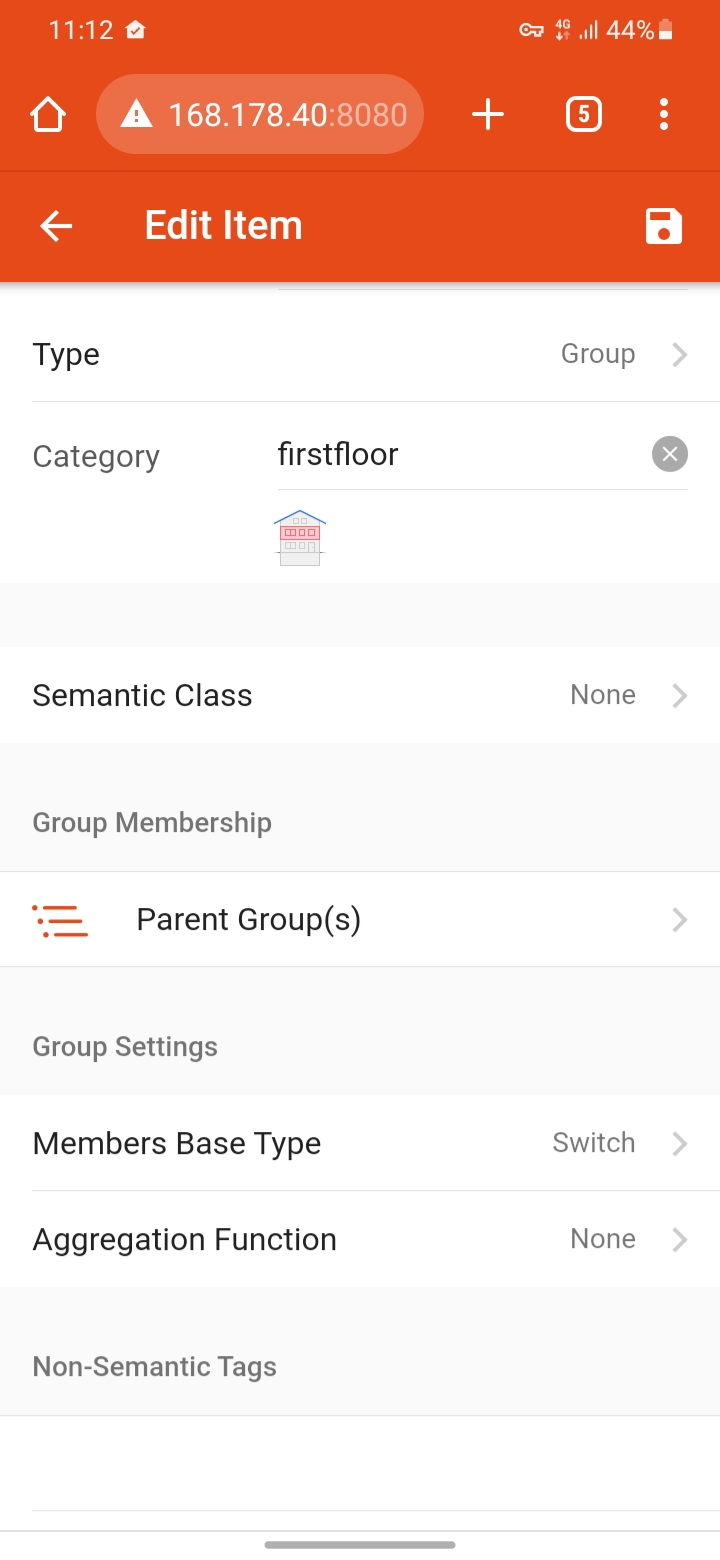Viewport: 720px width, 1560px height.
Task: Tap the firstfloor house category icon
Action: click(299, 537)
